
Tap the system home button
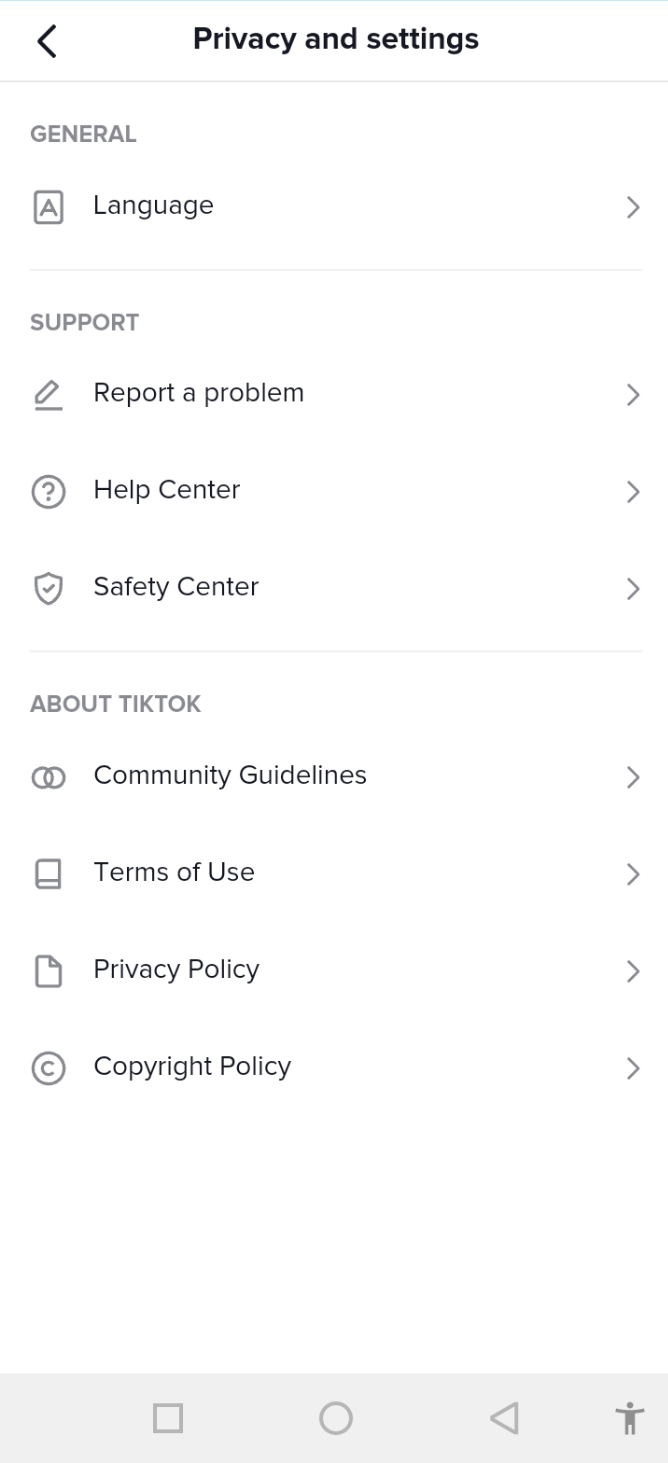(x=335, y=1418)
